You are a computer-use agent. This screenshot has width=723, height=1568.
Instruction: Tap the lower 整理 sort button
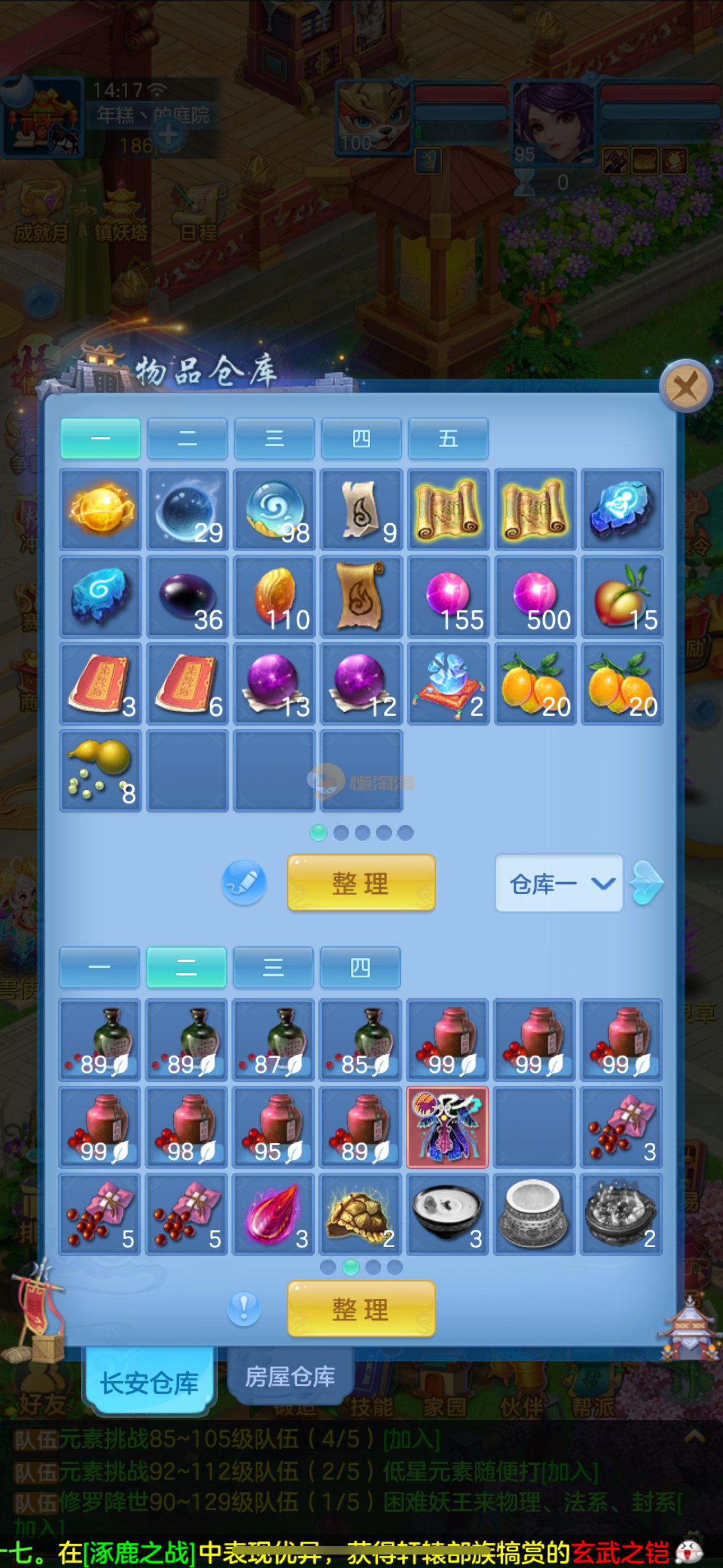click(x=361, y=1309)
